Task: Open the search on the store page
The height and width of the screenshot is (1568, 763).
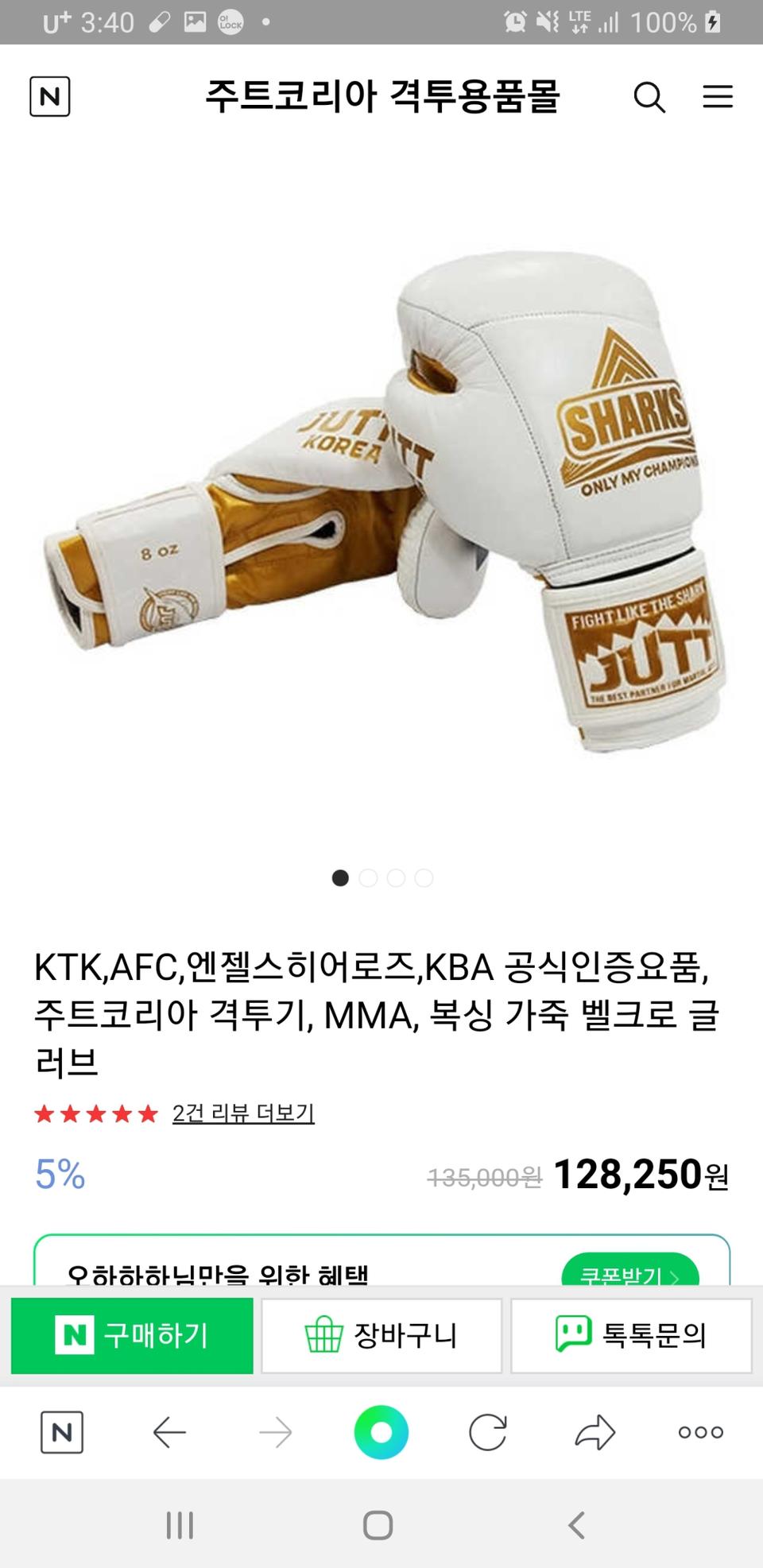Action: point(650,97)
